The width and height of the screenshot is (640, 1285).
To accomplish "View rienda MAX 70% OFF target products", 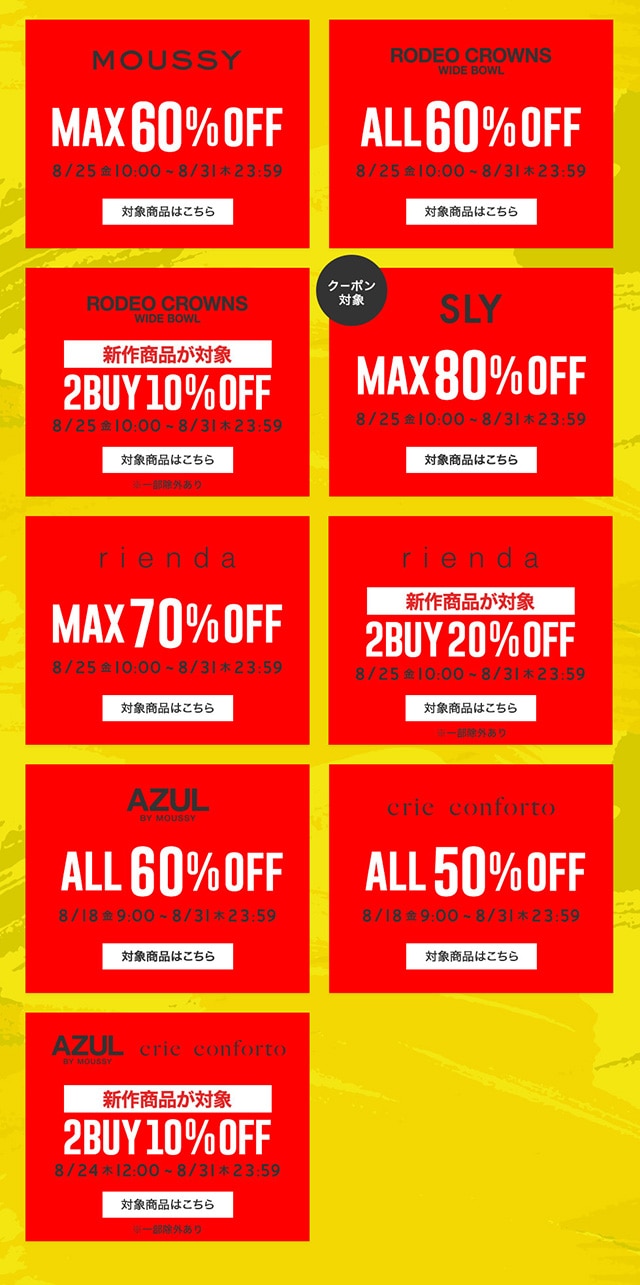I will point(167,708).
